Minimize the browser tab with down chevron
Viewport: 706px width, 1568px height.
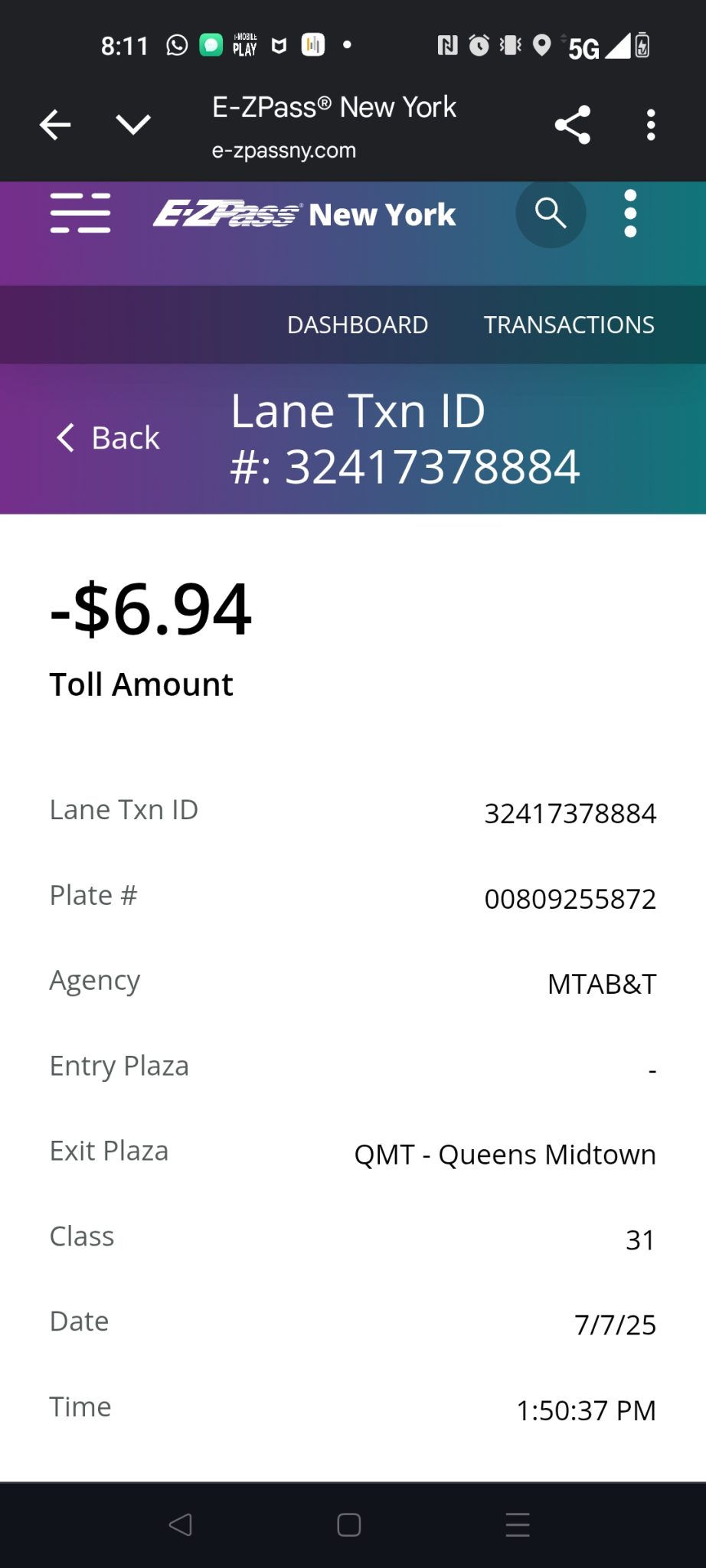[133, 125]
